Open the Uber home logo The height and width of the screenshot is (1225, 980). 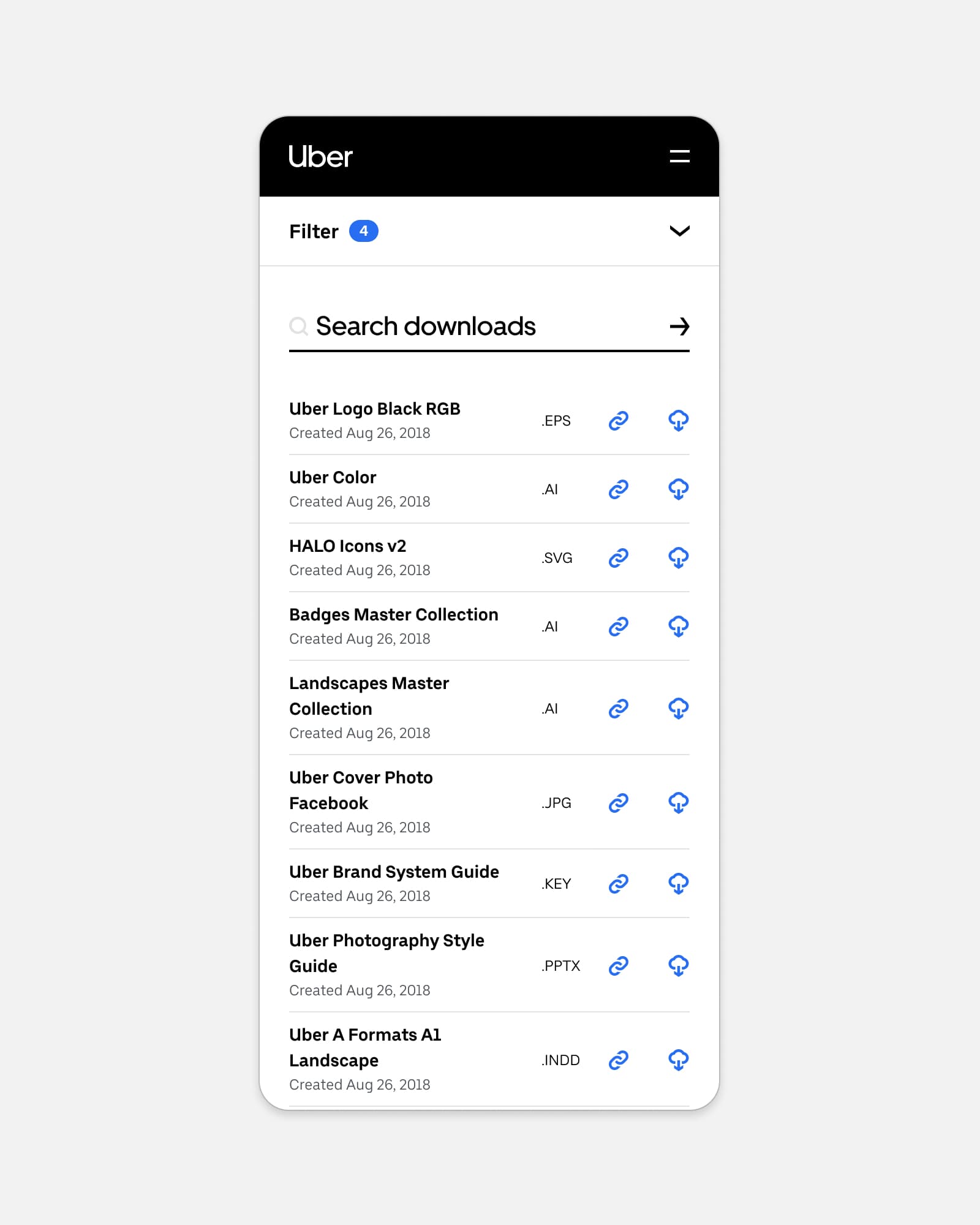coord(320,157)
